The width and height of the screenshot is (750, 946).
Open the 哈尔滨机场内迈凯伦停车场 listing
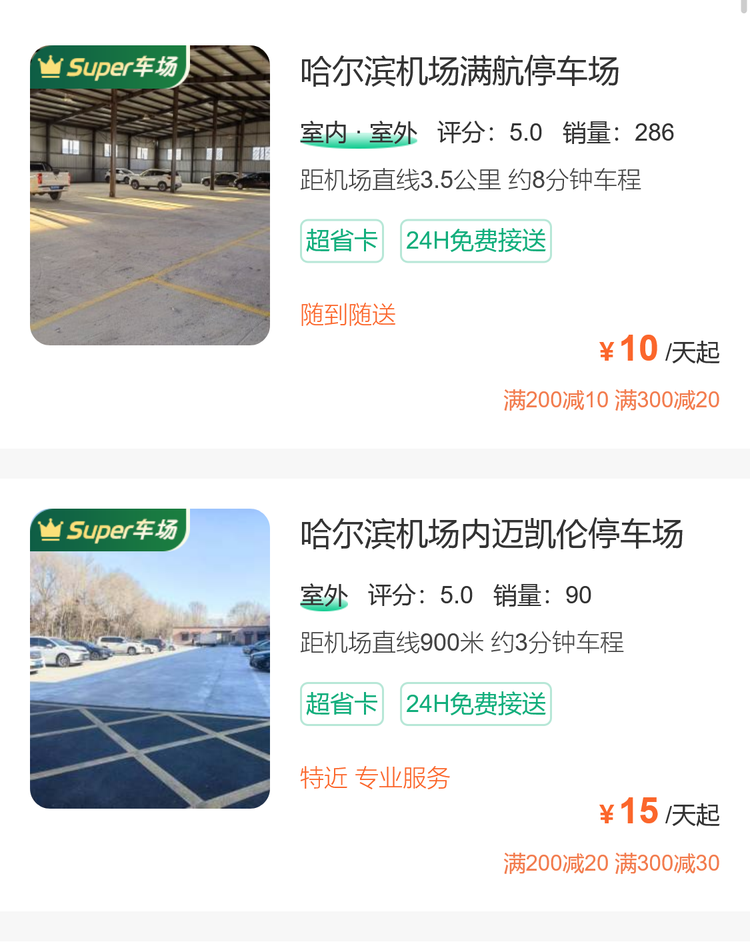point(491,534)
